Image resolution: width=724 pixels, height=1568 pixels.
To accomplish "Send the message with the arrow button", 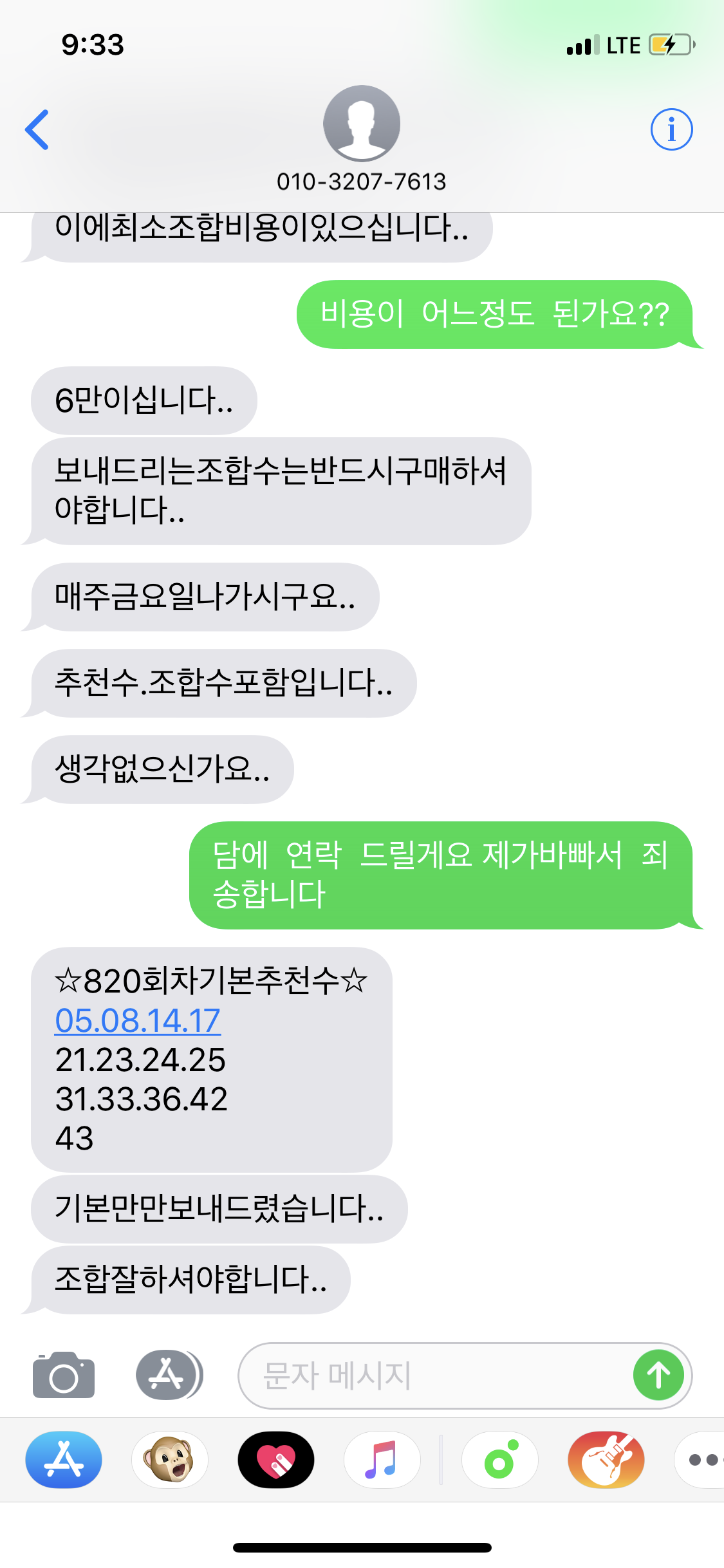I will [658, 1376].
